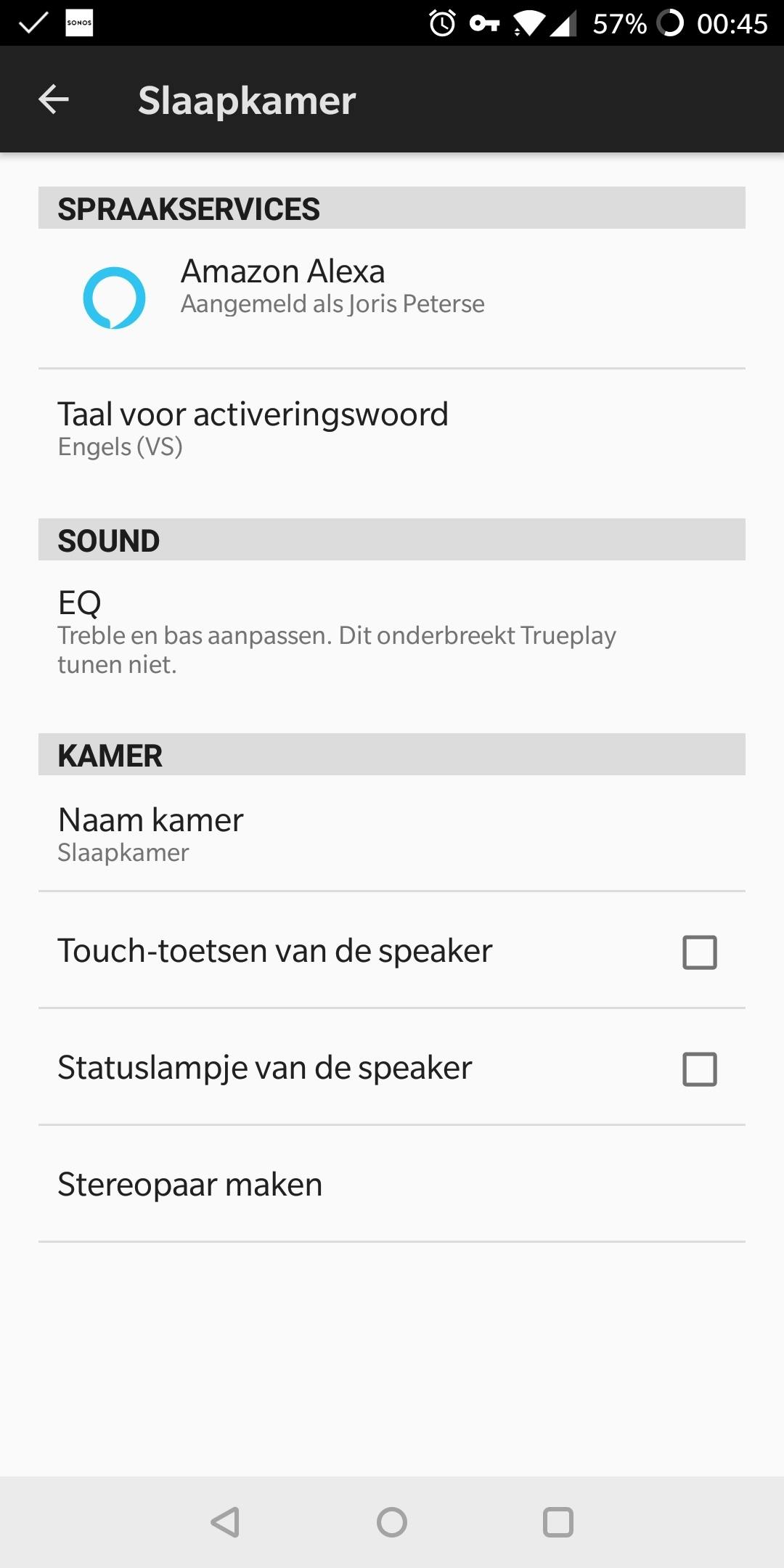
Task: Check Touch-toetsen van de speaker checkbox
Action: (699, 952)
